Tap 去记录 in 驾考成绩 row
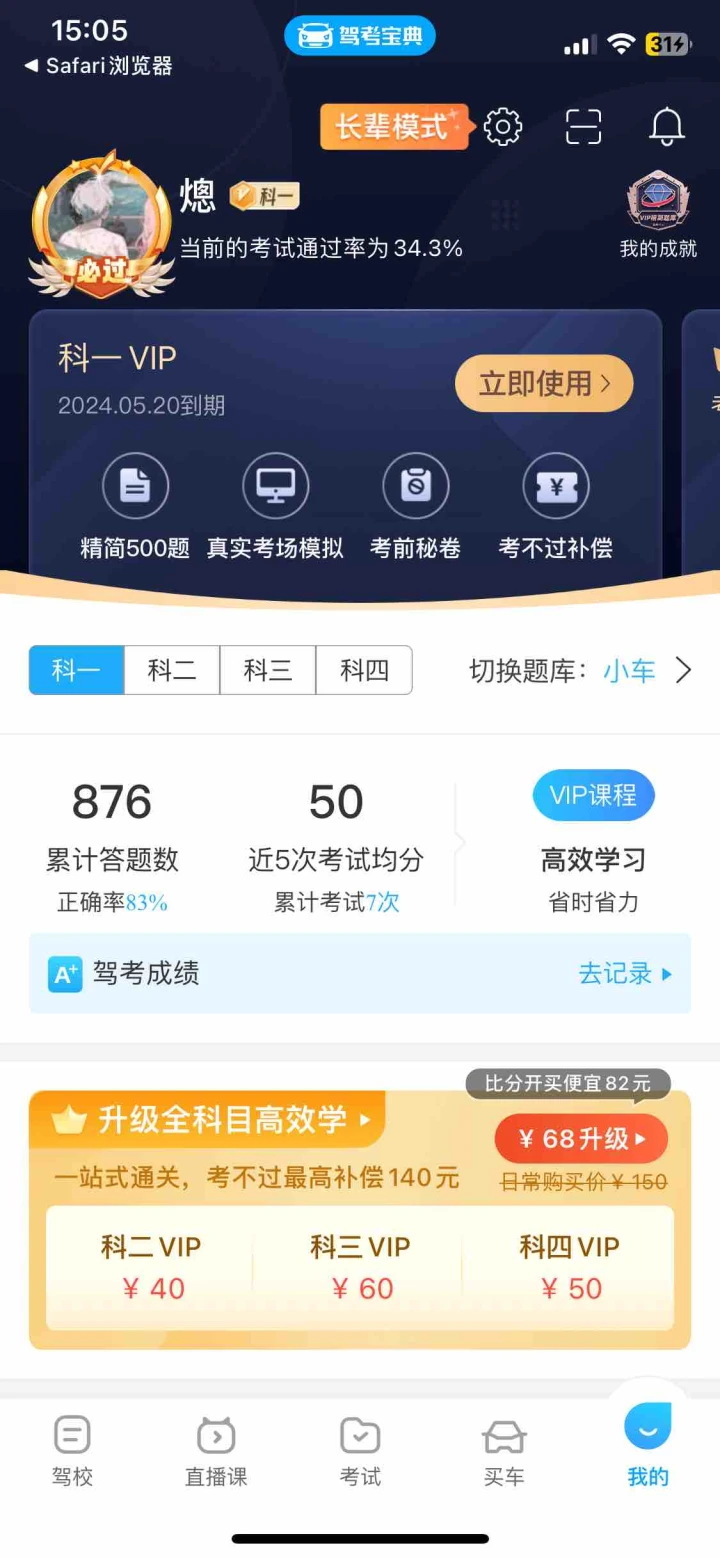720x1559 pixels. click(x=626, y=973)
